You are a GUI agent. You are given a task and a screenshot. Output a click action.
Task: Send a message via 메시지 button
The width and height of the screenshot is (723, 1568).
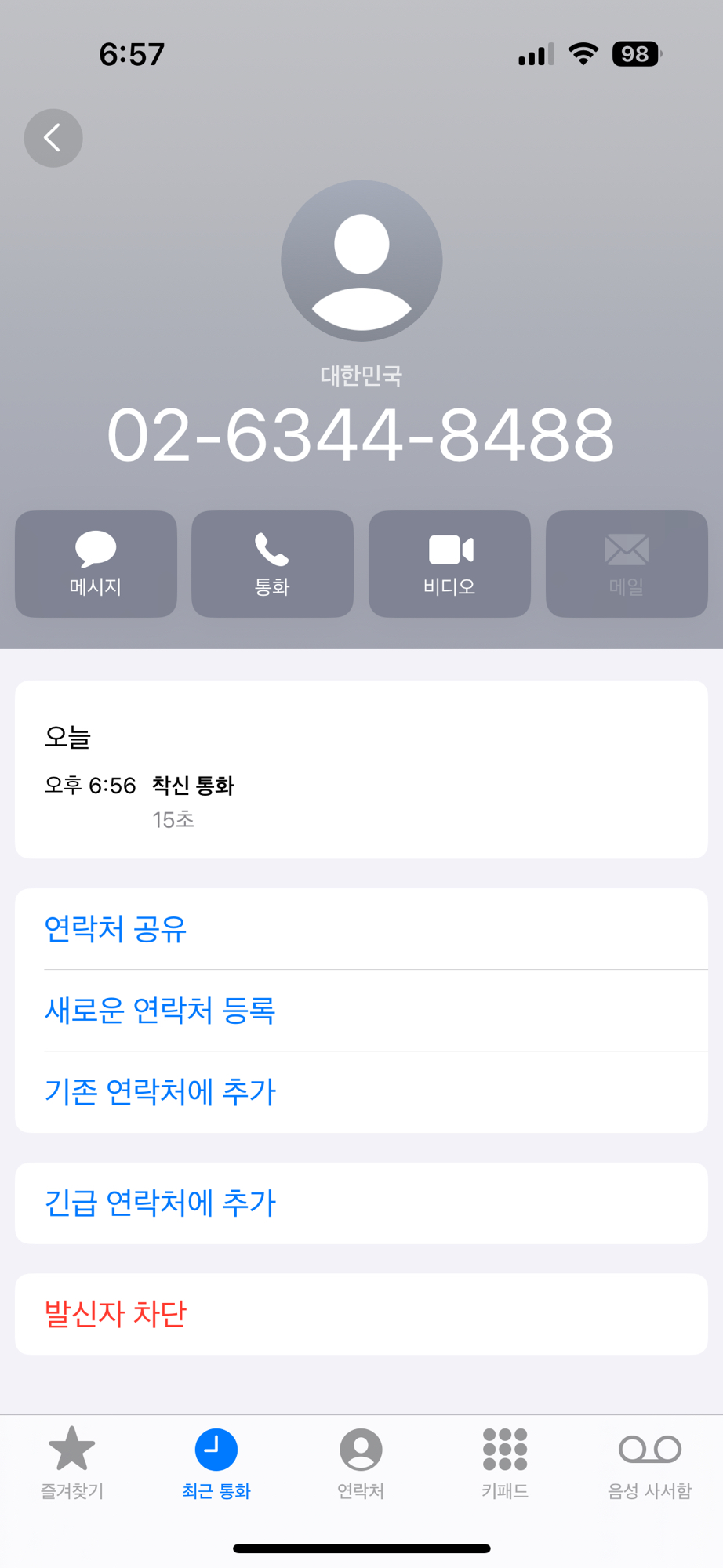click(96, 564)
